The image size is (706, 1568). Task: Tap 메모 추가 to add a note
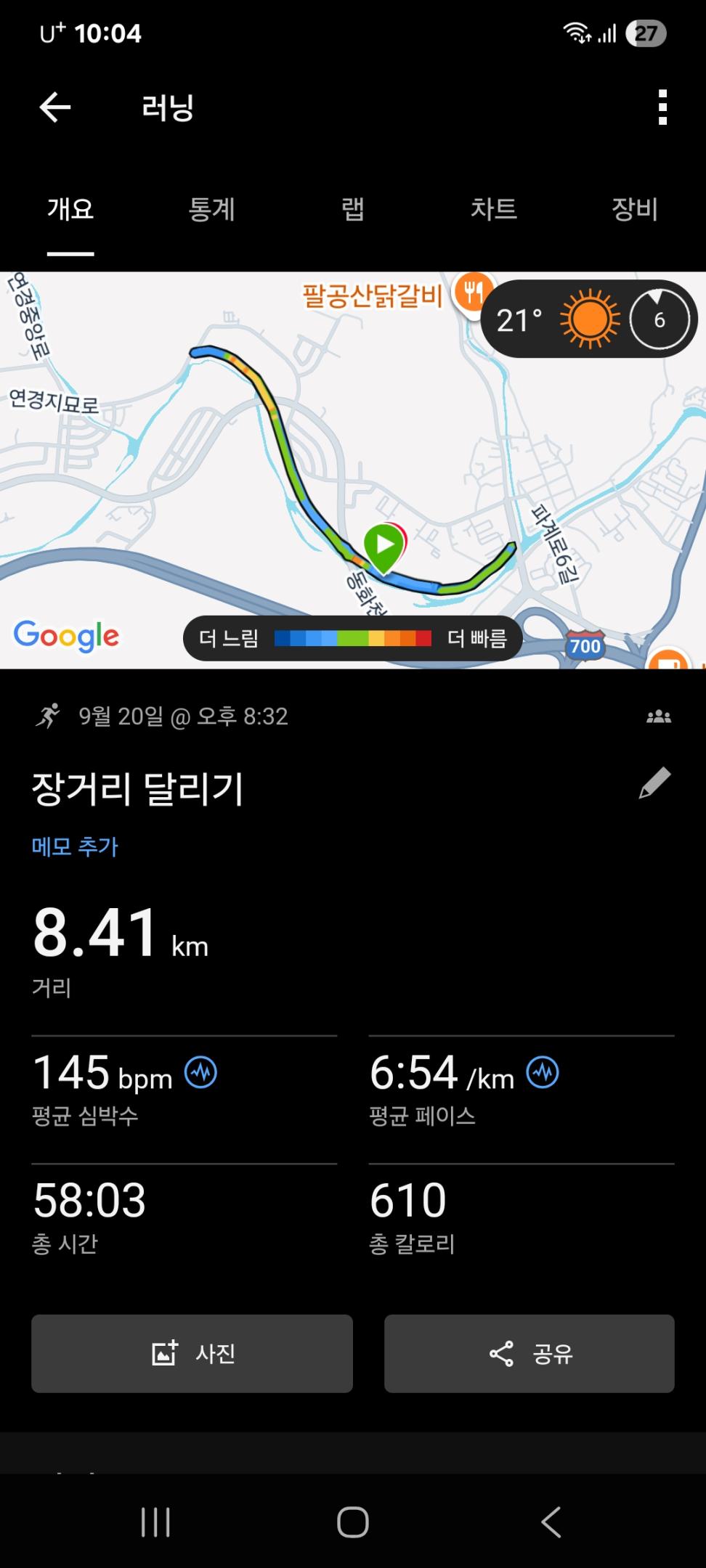75,846
